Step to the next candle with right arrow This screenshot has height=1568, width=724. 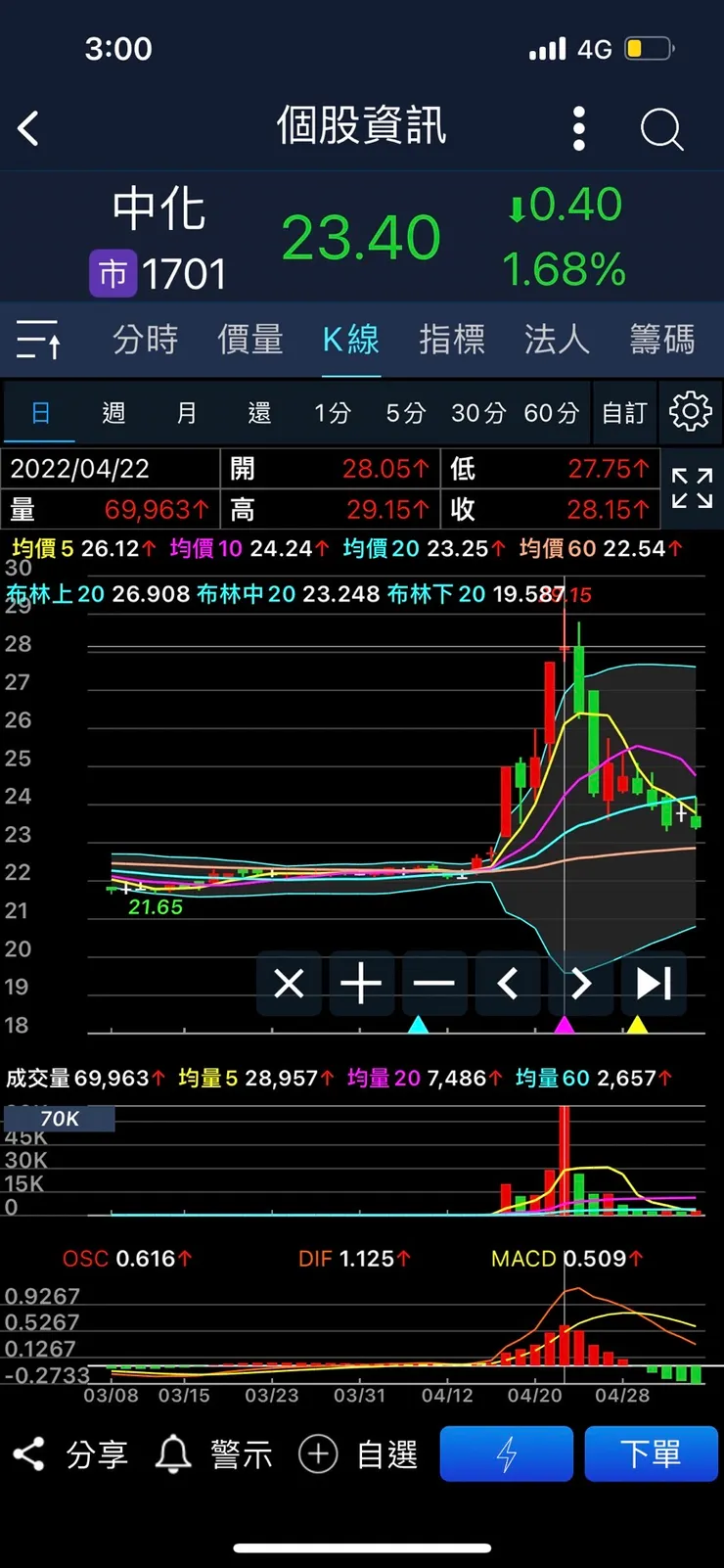coord(581,984)
